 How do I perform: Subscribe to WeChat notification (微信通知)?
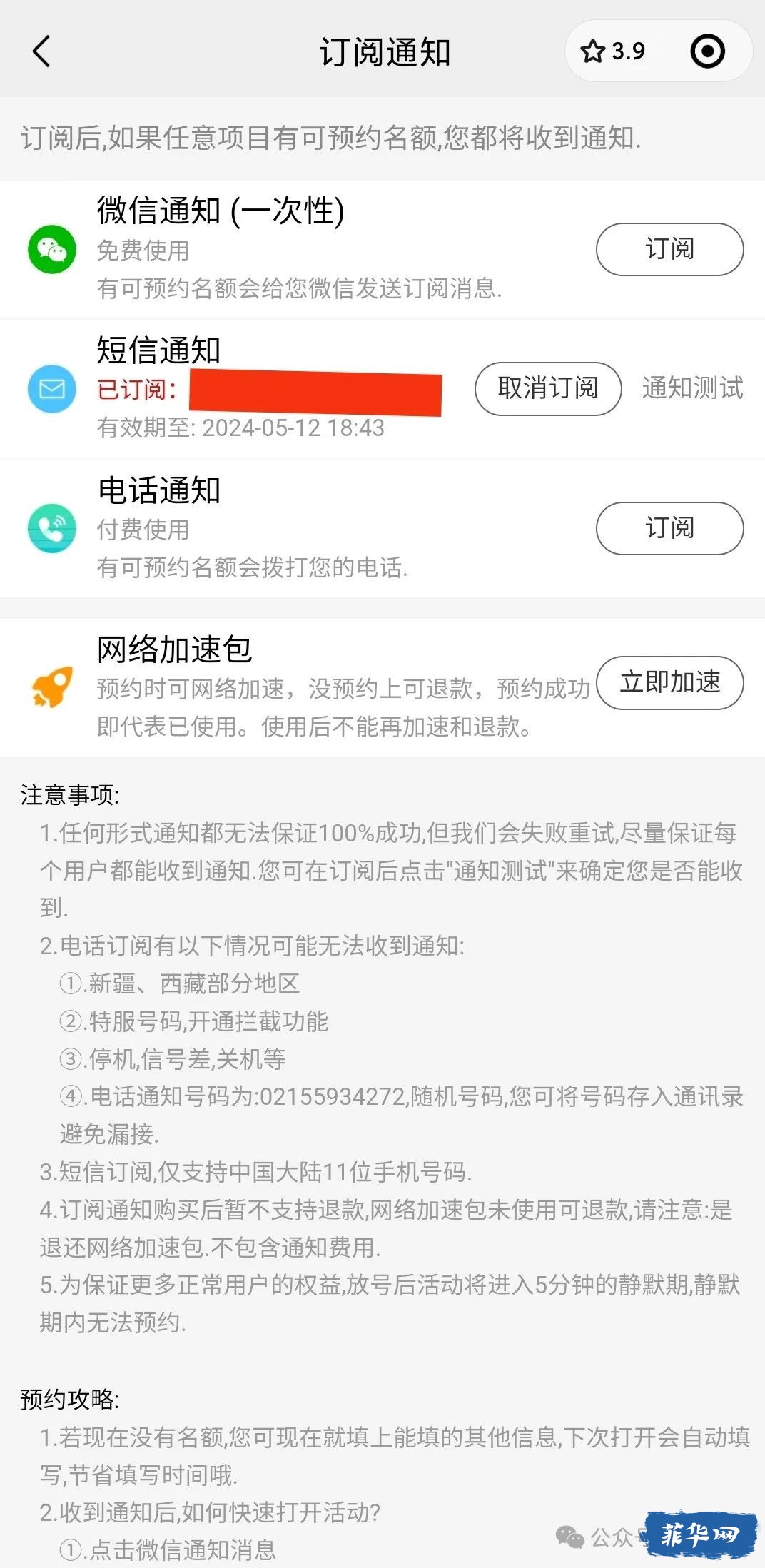(669, 249)
